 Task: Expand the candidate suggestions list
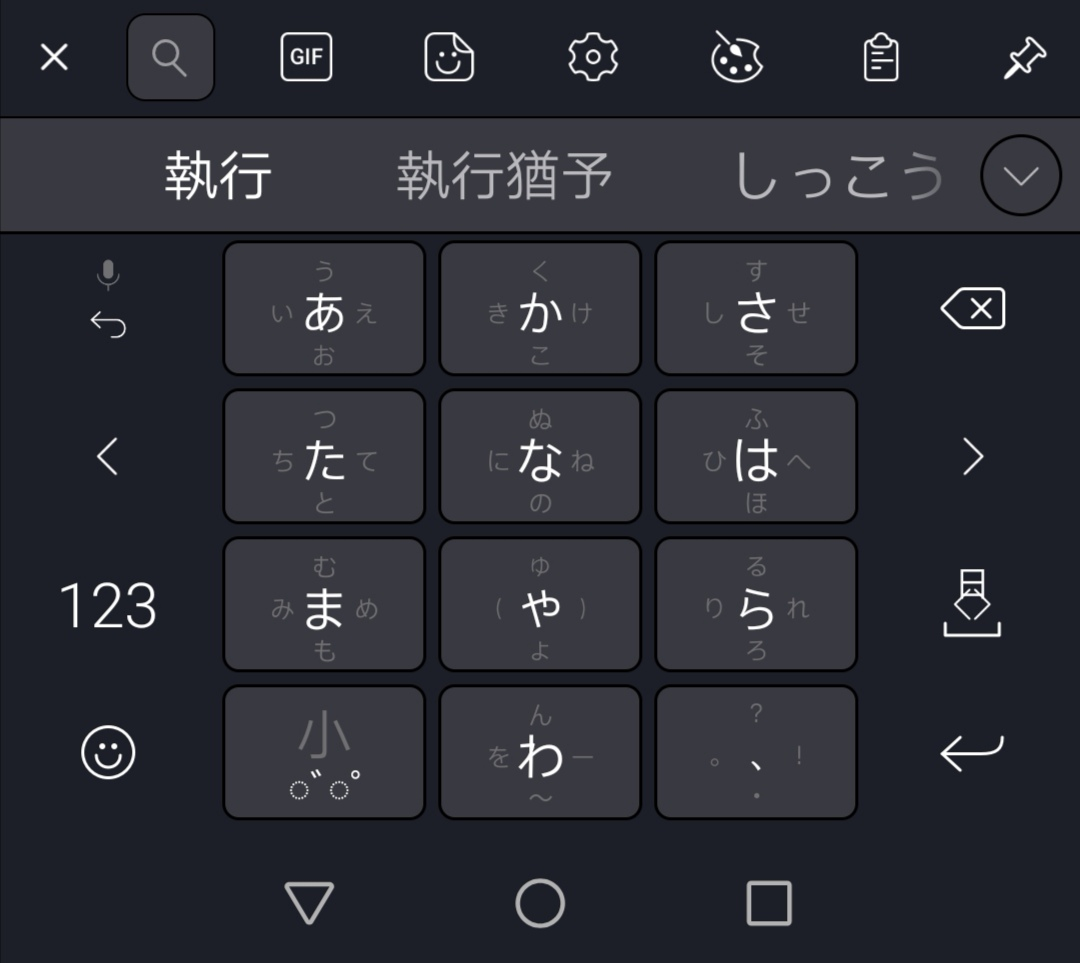[1021, 176]
